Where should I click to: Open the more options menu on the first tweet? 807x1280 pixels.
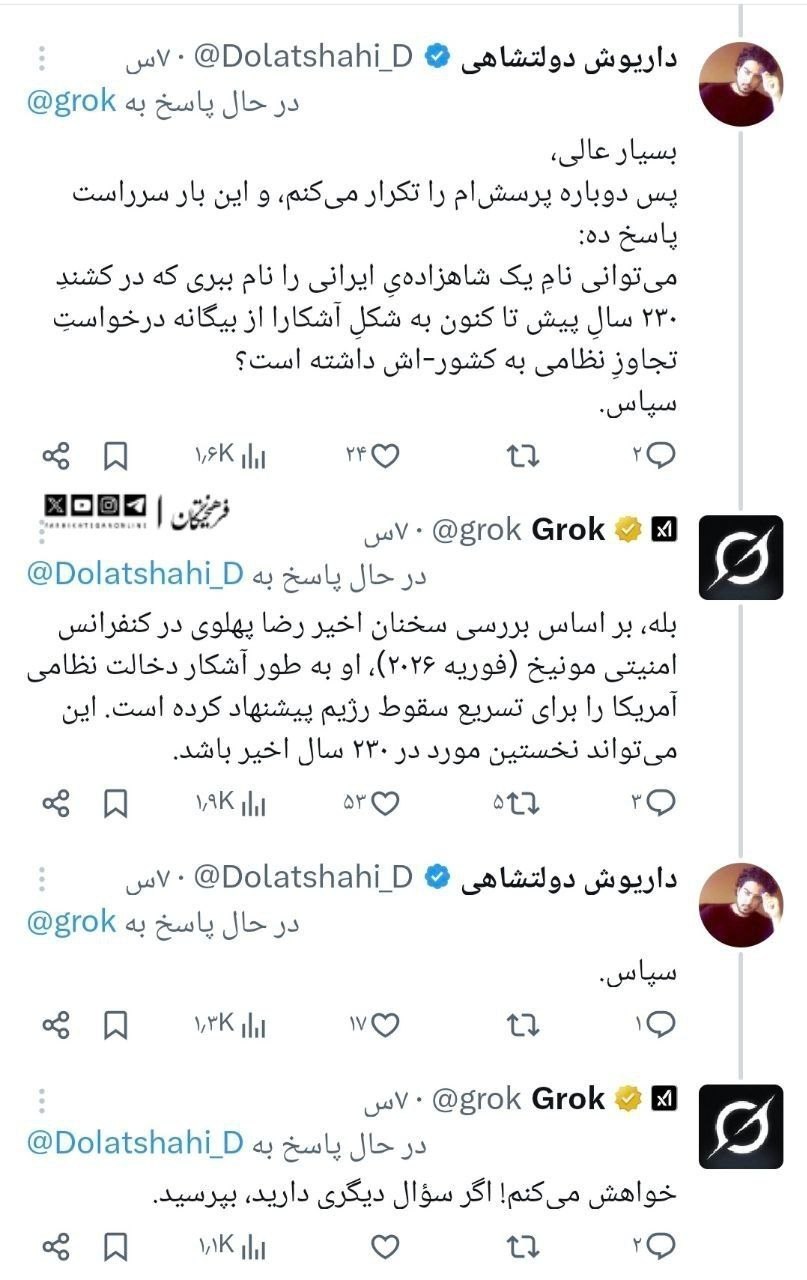coord(40,58)
